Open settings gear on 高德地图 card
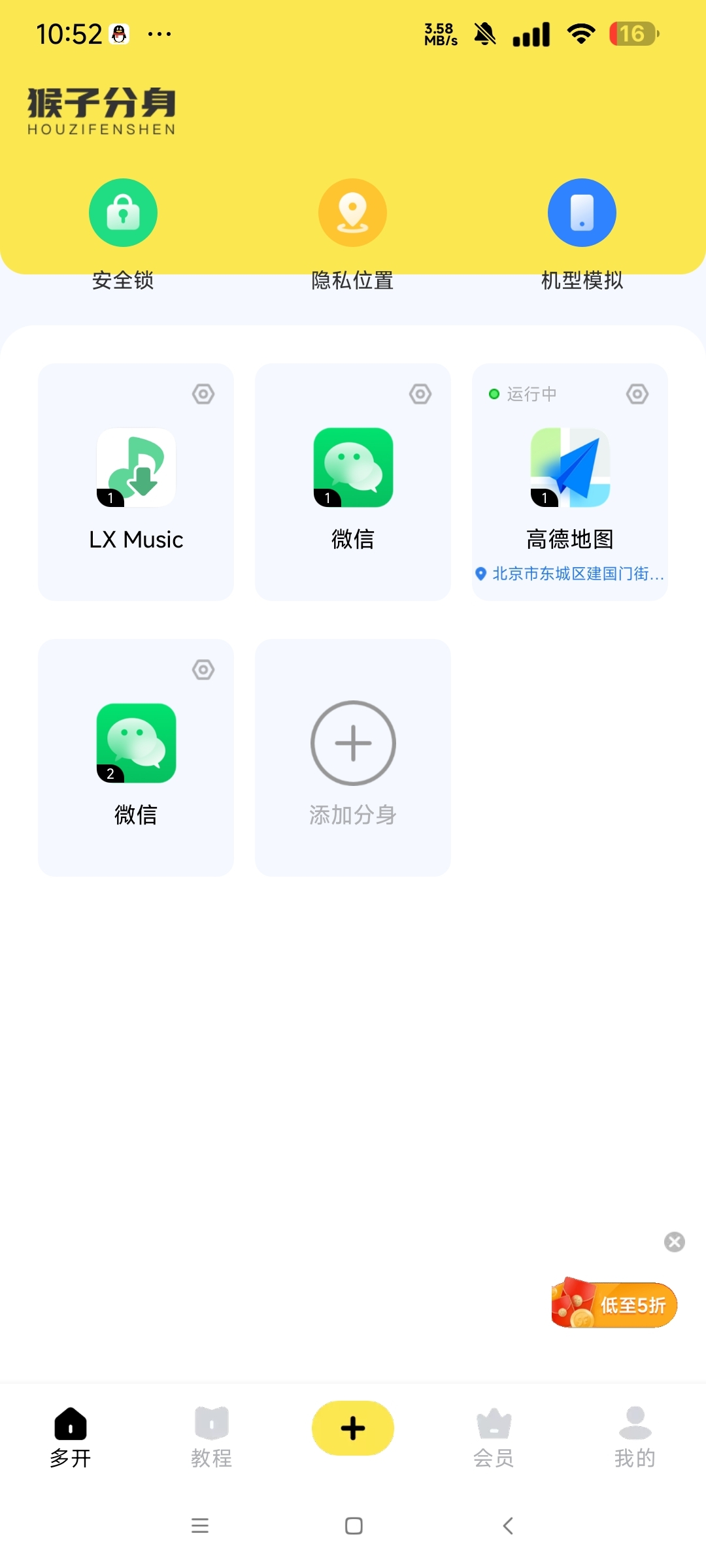Image resolution: width=706 pixels, height=1568 pixels. [x=637, y=394]
